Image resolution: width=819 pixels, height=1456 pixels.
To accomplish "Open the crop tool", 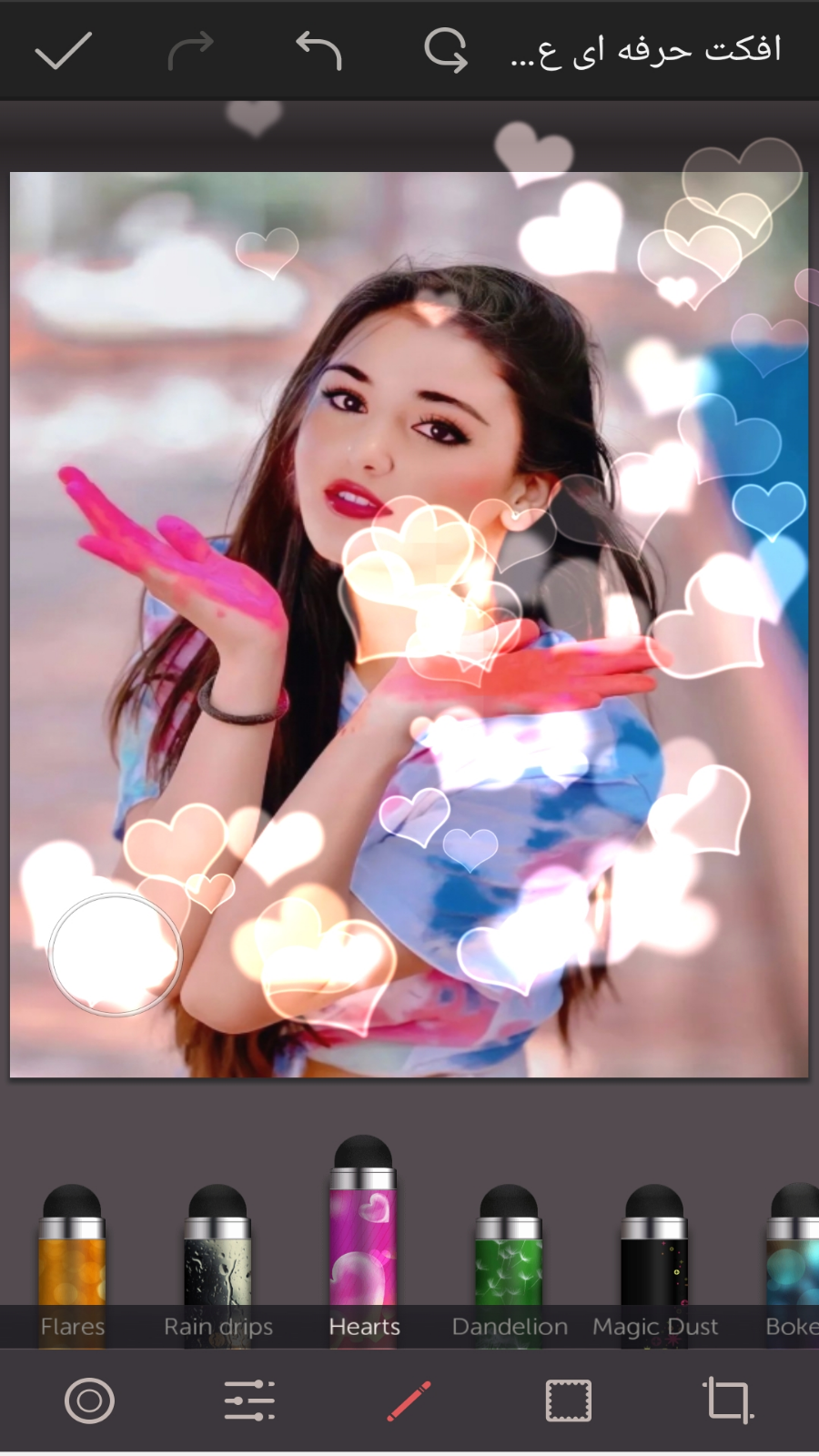I will [728, 1400].
